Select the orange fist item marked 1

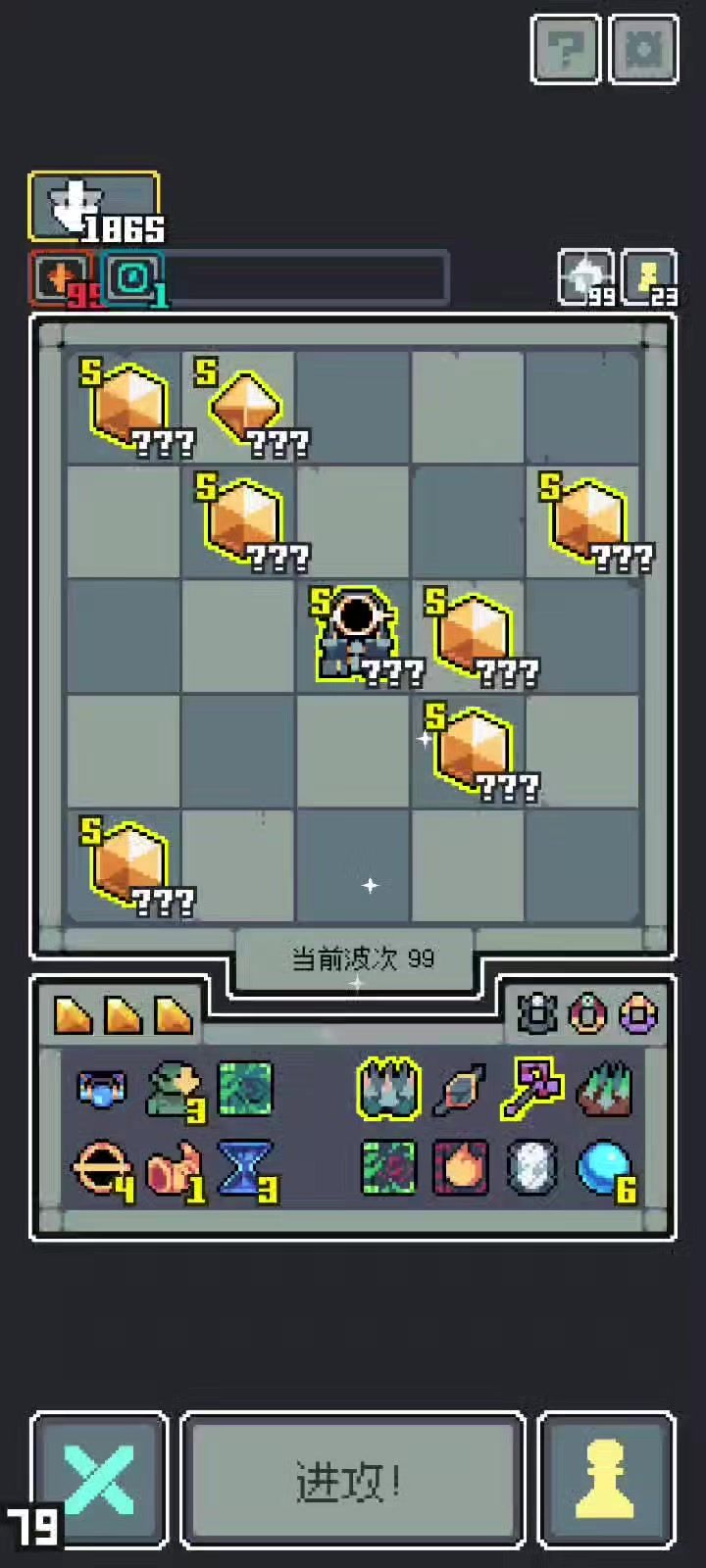tap(175, 1168)
